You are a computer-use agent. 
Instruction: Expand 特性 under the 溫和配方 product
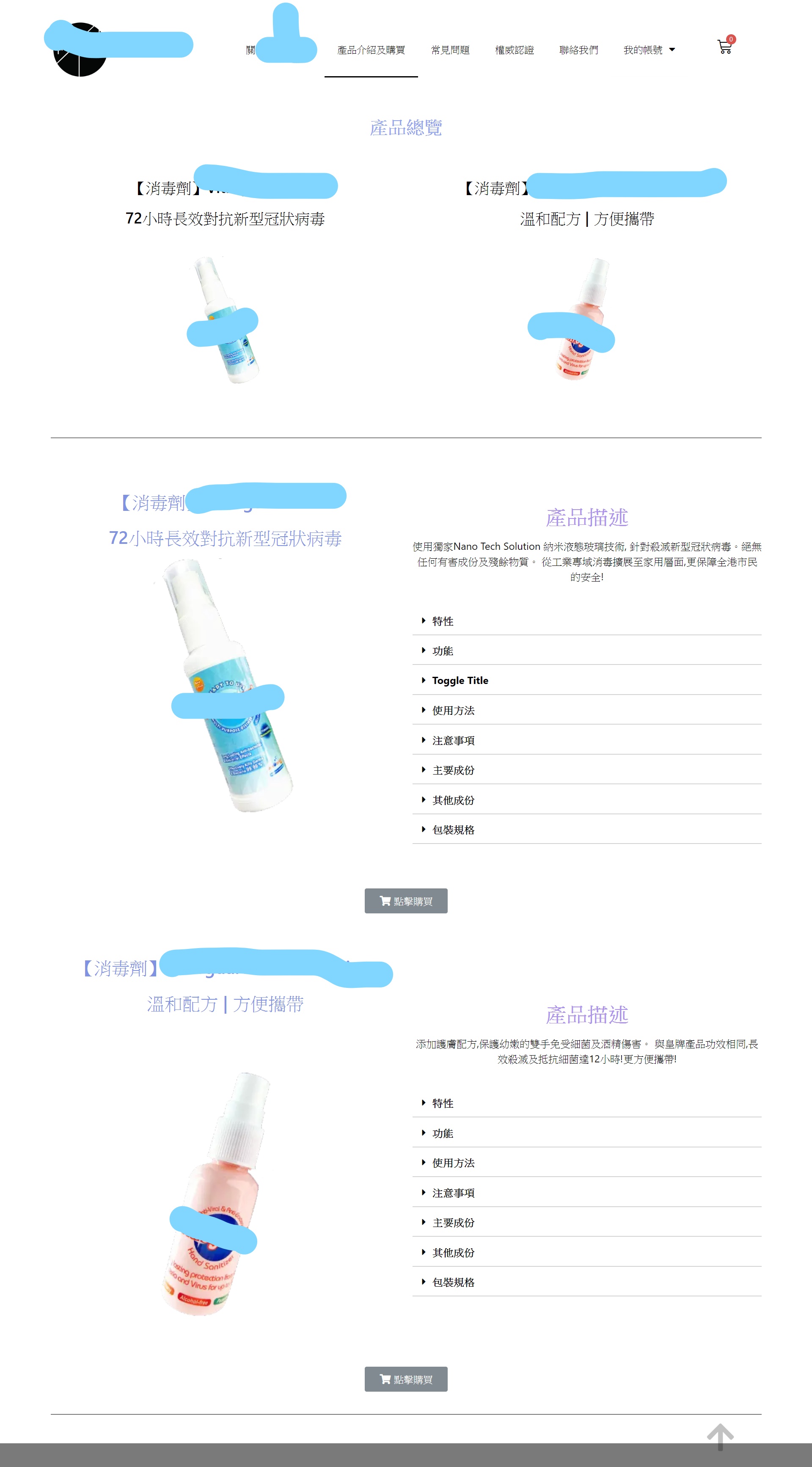pos(443,1103)
